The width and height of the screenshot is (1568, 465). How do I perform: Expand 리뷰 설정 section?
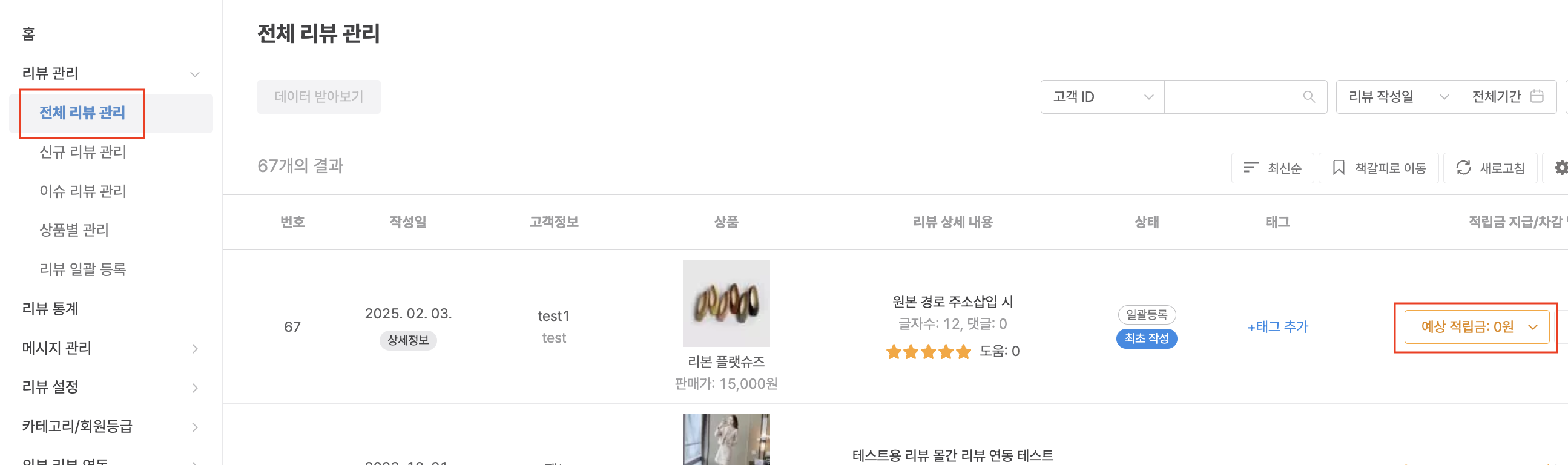194,387
